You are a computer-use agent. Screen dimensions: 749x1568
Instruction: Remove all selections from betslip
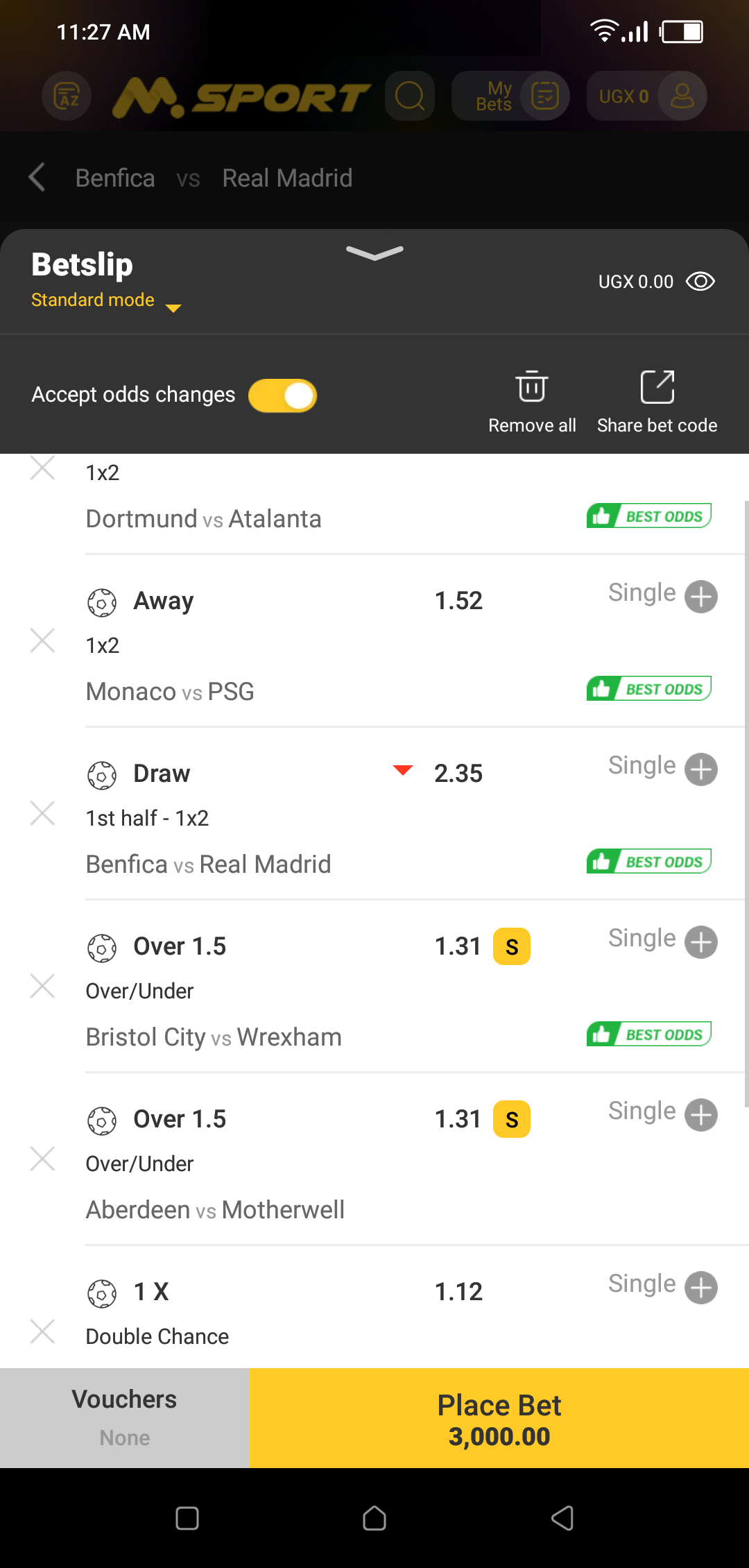[x=532, y=402]
